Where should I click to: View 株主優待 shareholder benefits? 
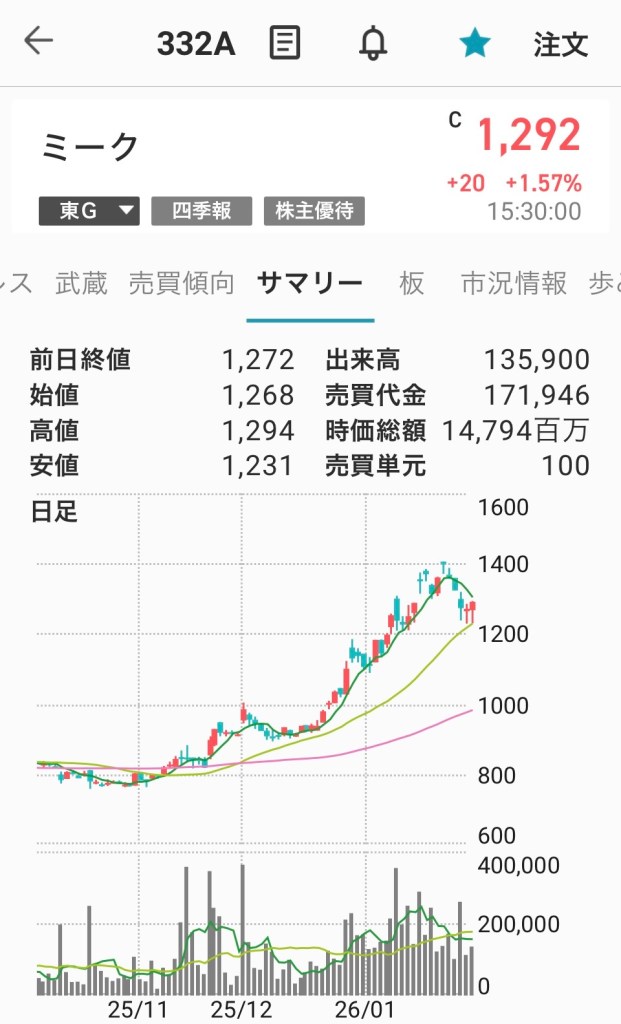315,211
